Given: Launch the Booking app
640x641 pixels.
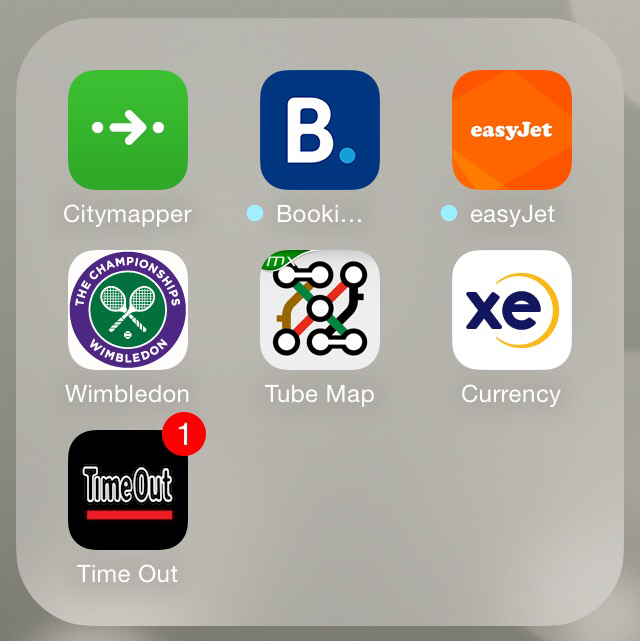Looking at the screenshot, I should click(319, 130).
